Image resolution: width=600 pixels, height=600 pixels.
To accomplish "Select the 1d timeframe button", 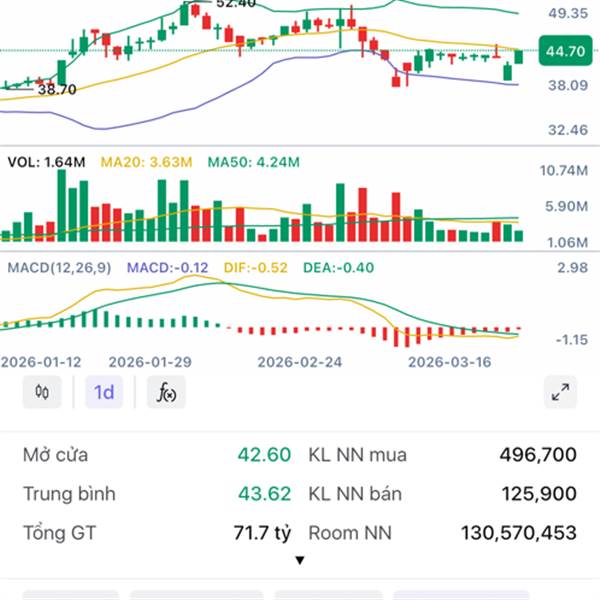I will point(103,393).
